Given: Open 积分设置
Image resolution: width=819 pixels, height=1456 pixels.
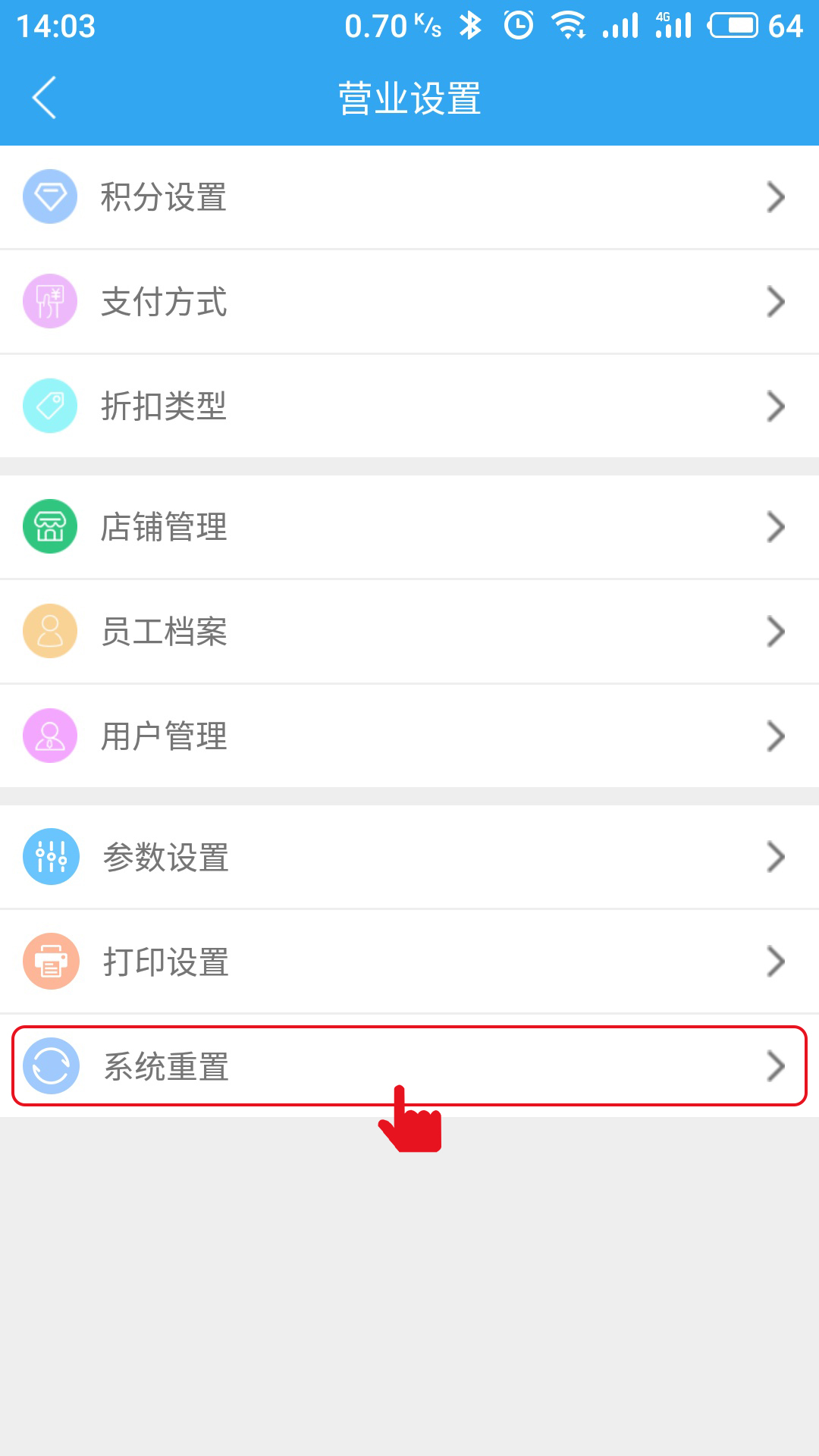Looking at the screenshot, I should pos(409,197).
